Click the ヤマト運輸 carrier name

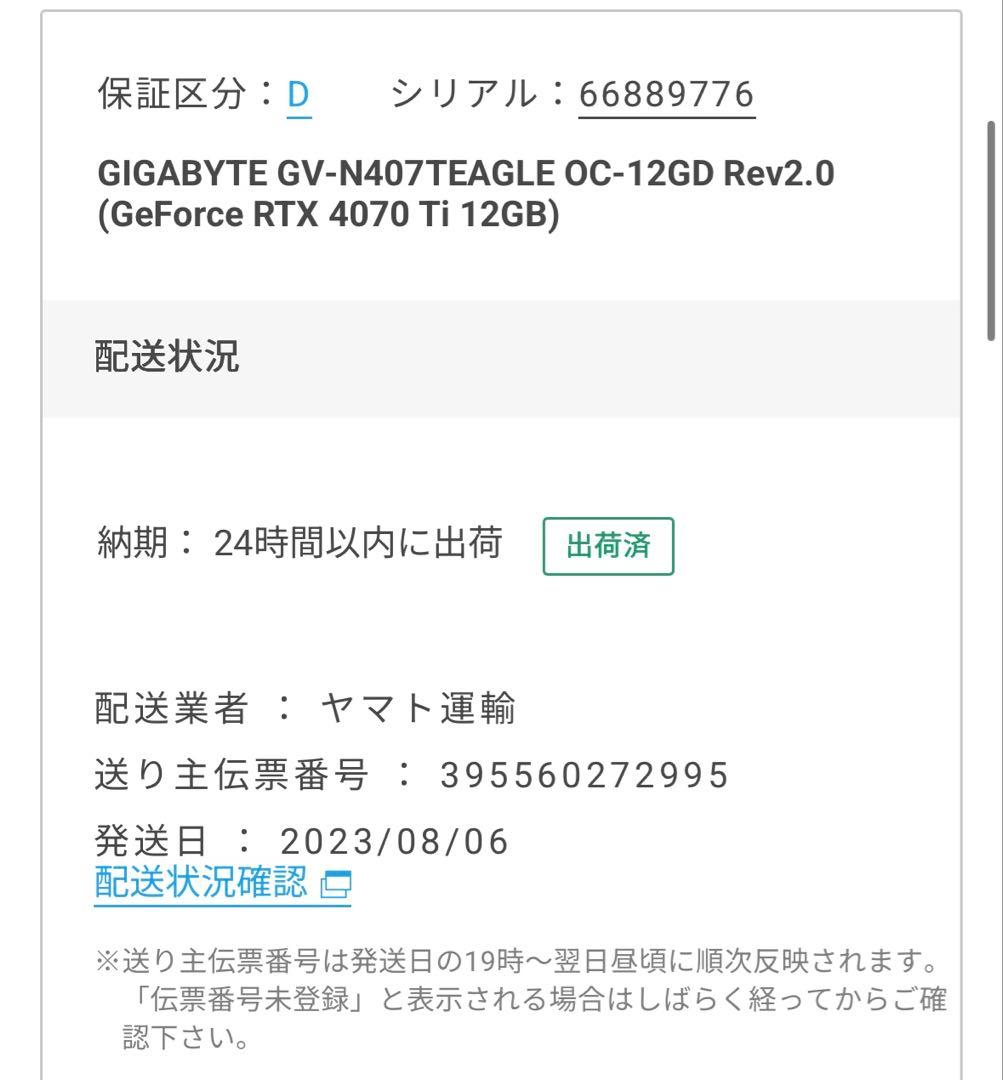pyautogui.click(x=421, y=708)
